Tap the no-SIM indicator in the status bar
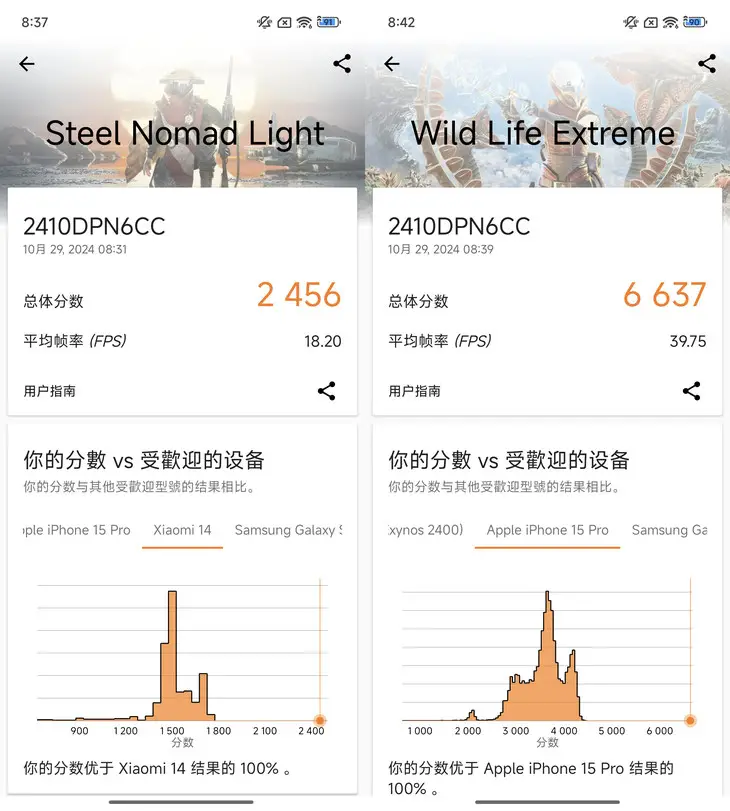730x811 pixels. 283,20
